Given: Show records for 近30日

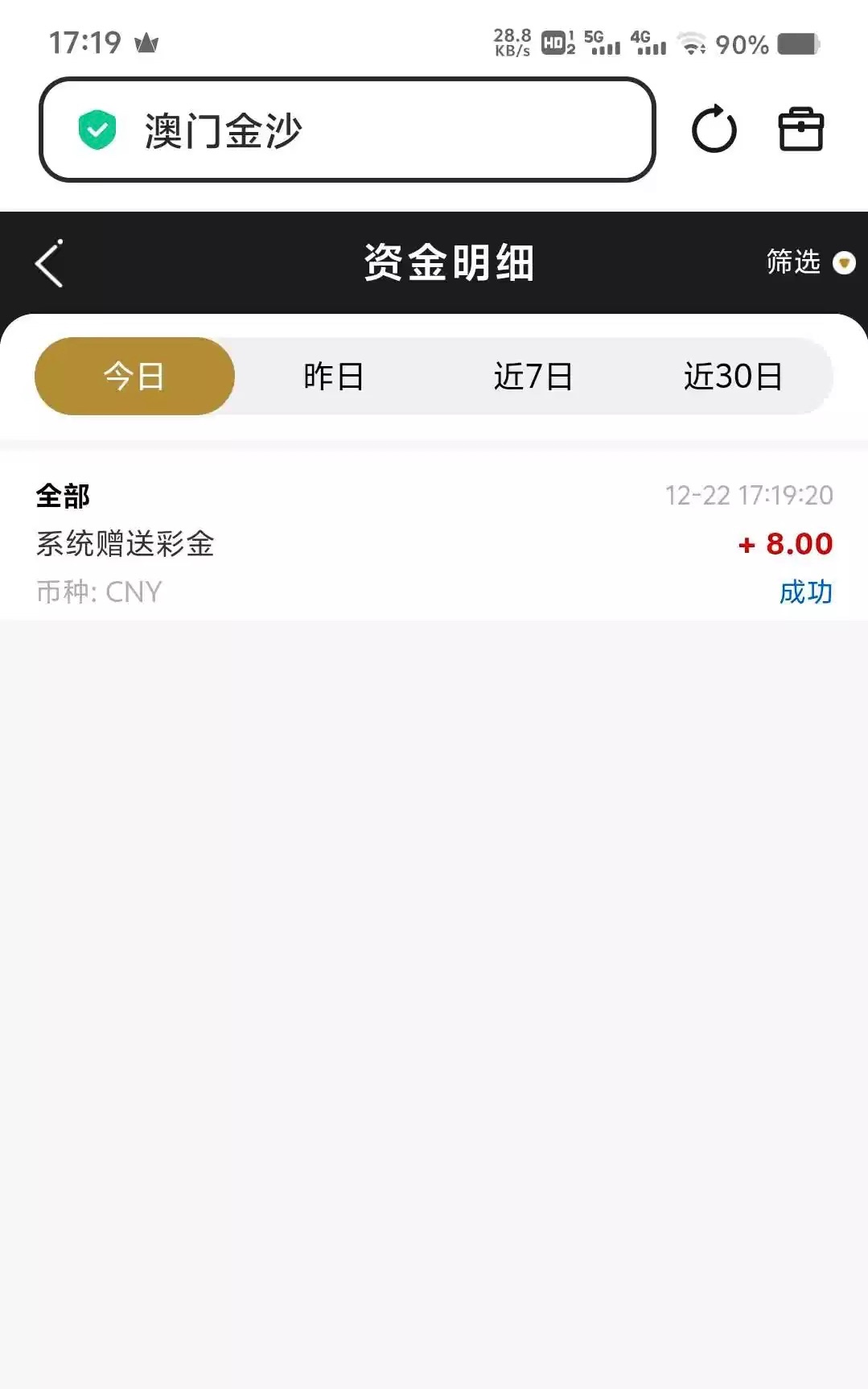Looking at the screenshot, I should tap(733, 376).
